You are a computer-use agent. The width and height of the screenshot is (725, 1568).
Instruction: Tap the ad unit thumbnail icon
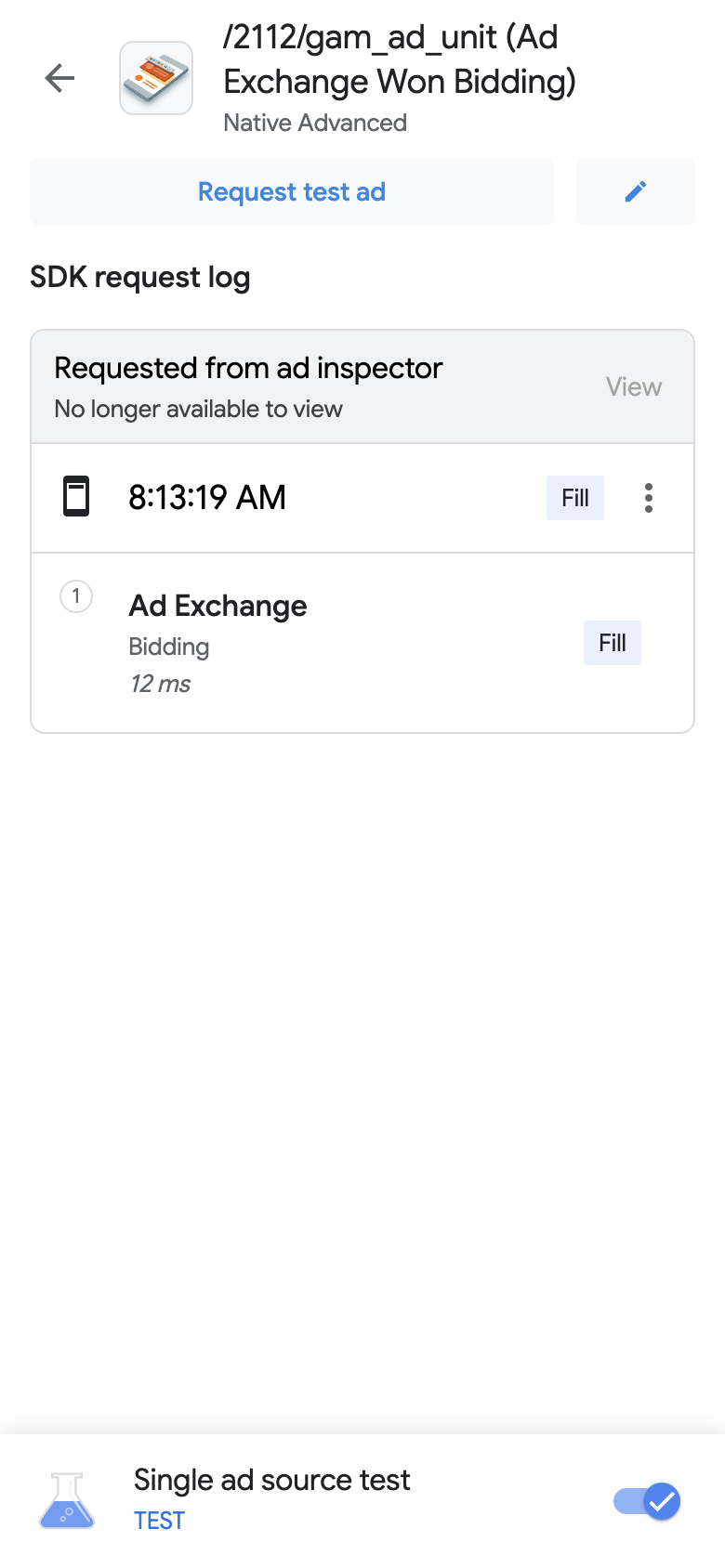pos(155,78)
